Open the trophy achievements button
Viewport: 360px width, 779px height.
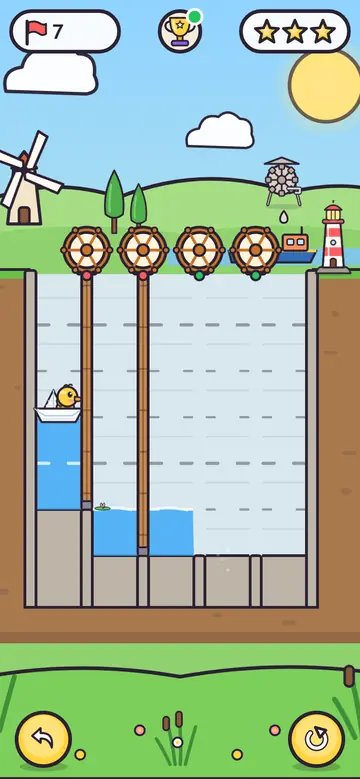pyautogui.click(x=180, y=31)
